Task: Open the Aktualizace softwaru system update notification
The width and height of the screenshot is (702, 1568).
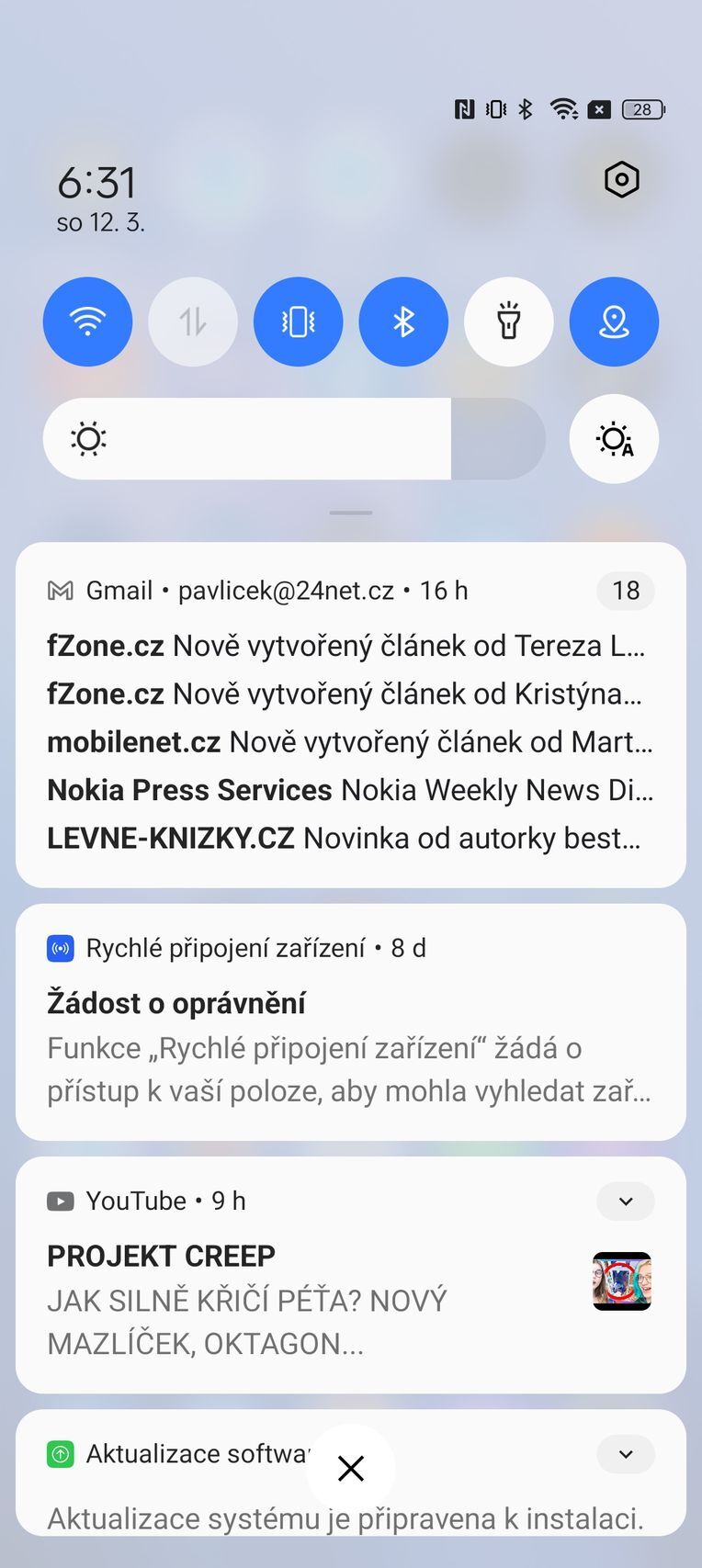Action: click(184, 1506)
